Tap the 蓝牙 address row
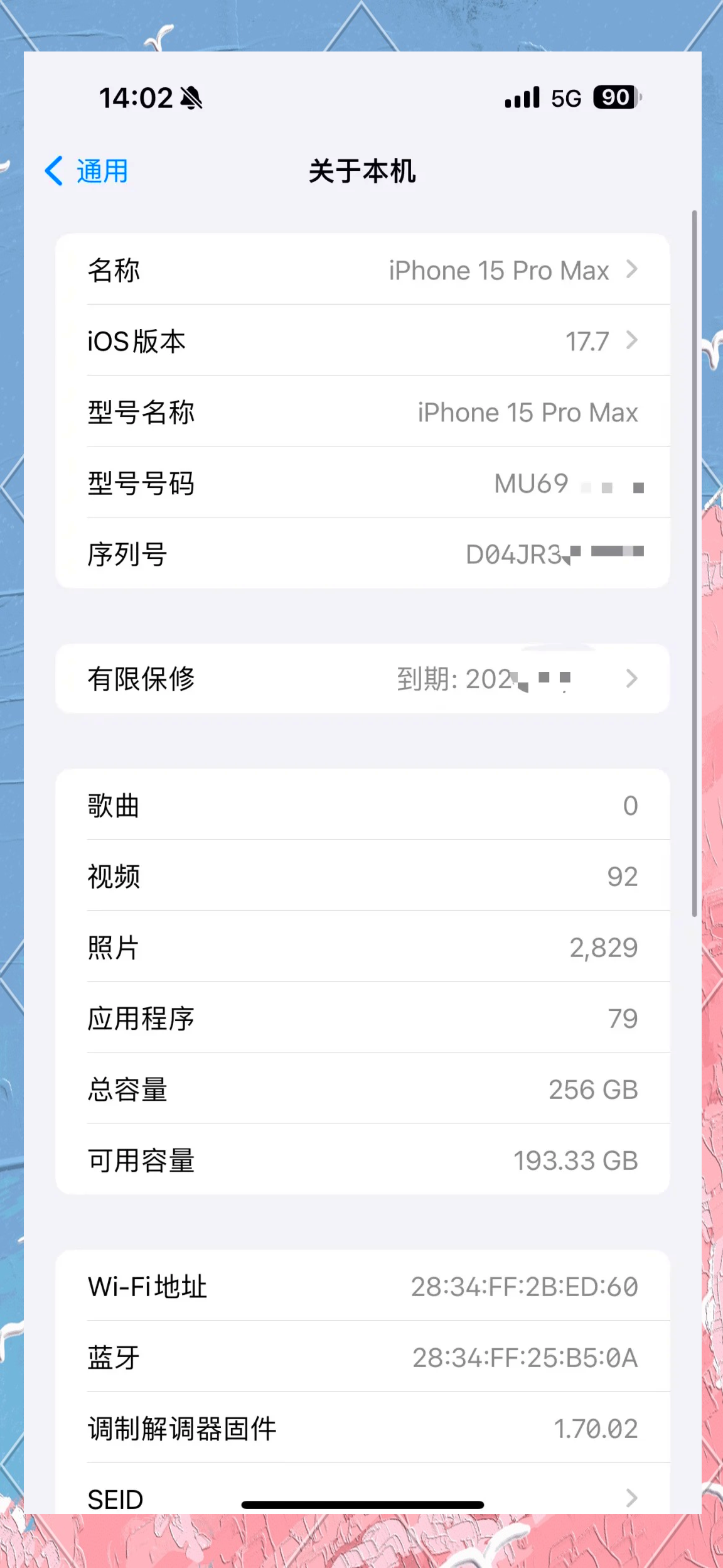 (361, 1357)
